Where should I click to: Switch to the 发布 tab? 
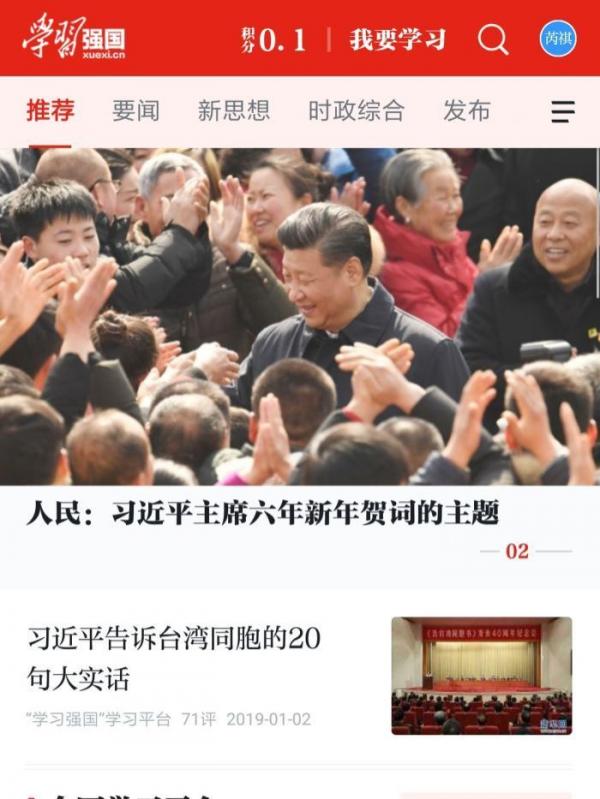click(x=466, y=111)
